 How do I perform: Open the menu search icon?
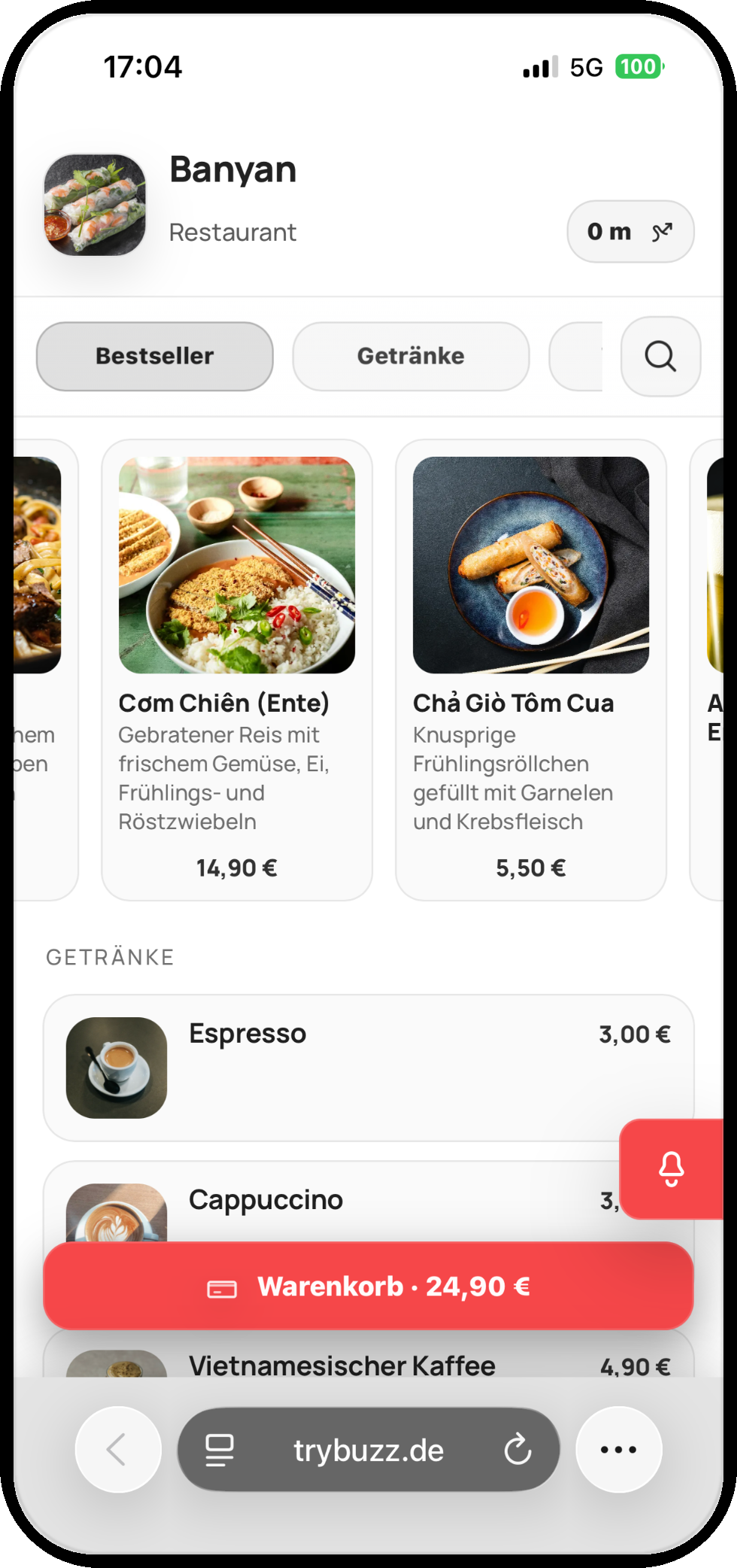(660, 356)
